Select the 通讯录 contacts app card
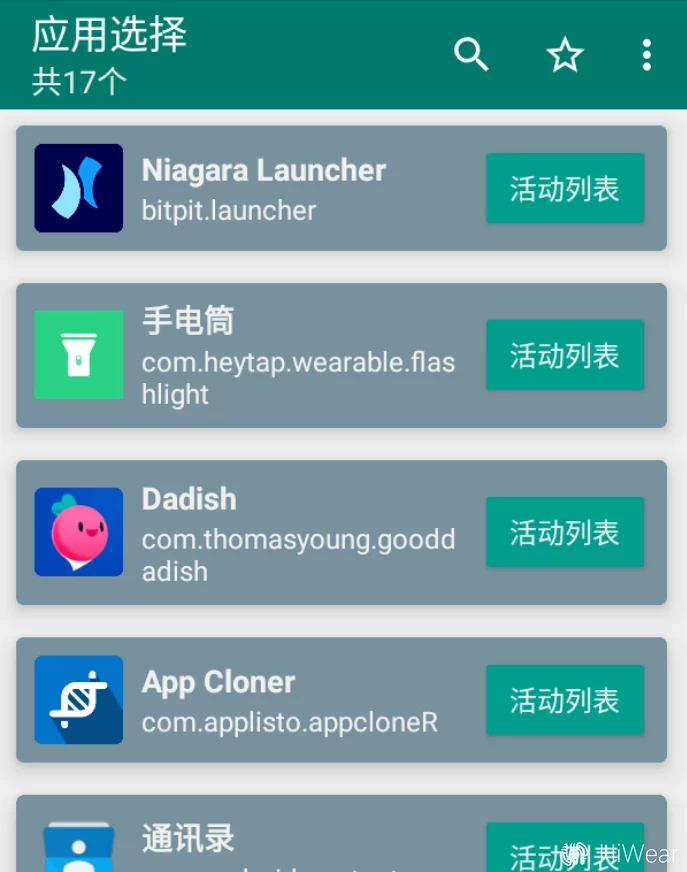687x872 pixels. point(342,834)
